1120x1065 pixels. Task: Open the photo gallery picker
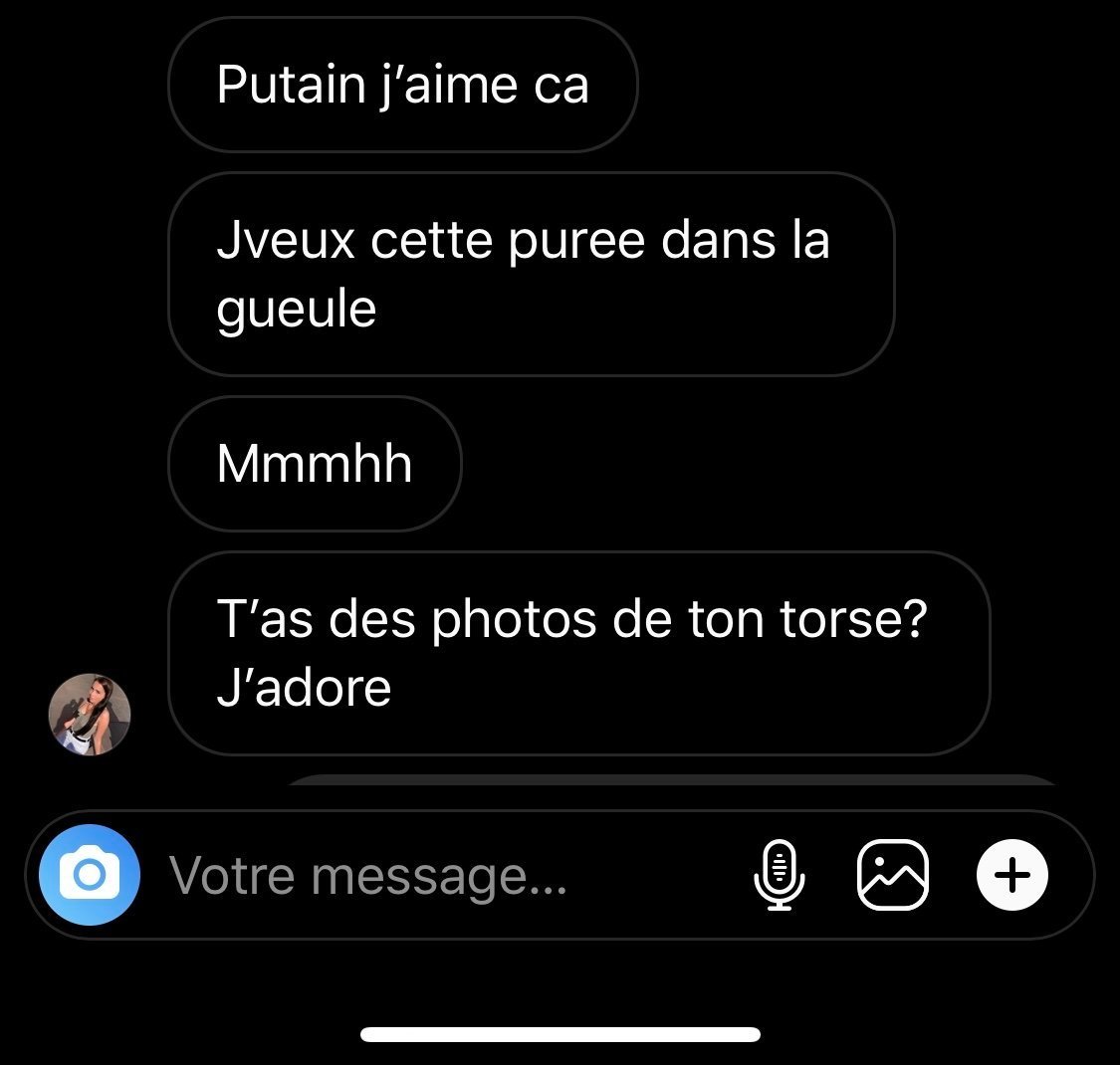click(892, 875)
